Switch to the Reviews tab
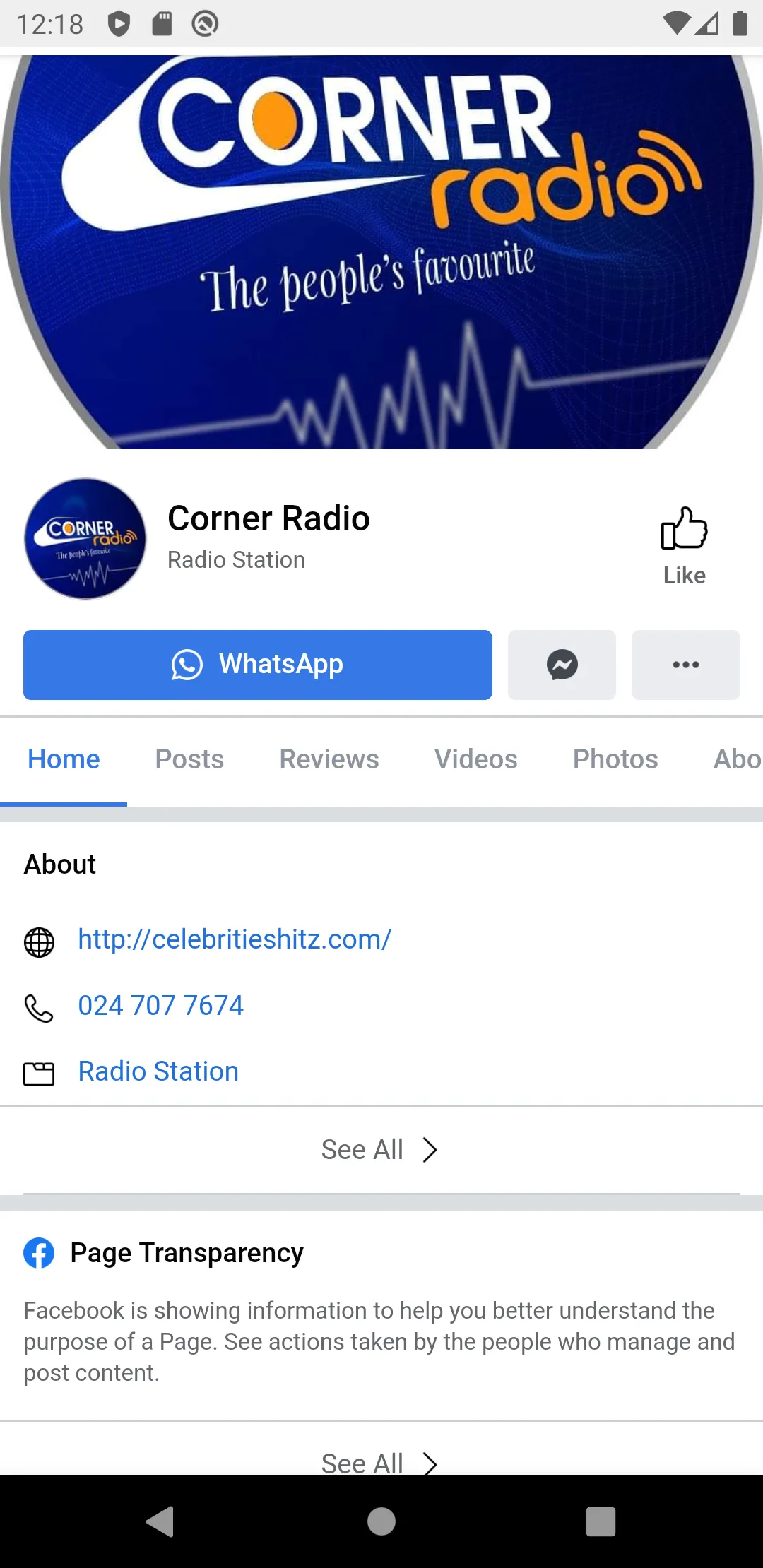The image size is (763, 1568). pos(329,759)
